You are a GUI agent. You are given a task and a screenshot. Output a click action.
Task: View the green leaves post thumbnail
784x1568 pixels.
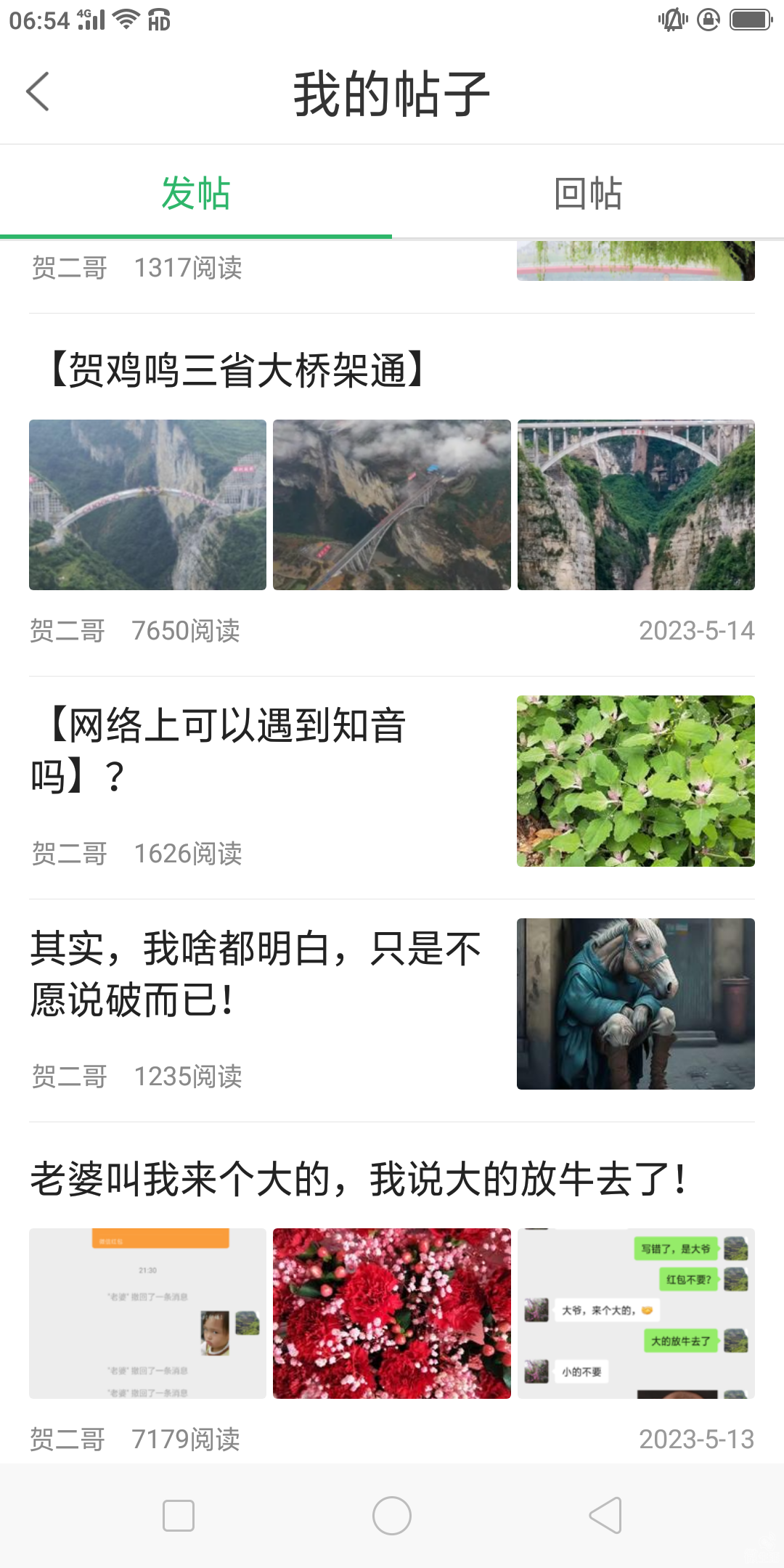[x=635, y=780]
